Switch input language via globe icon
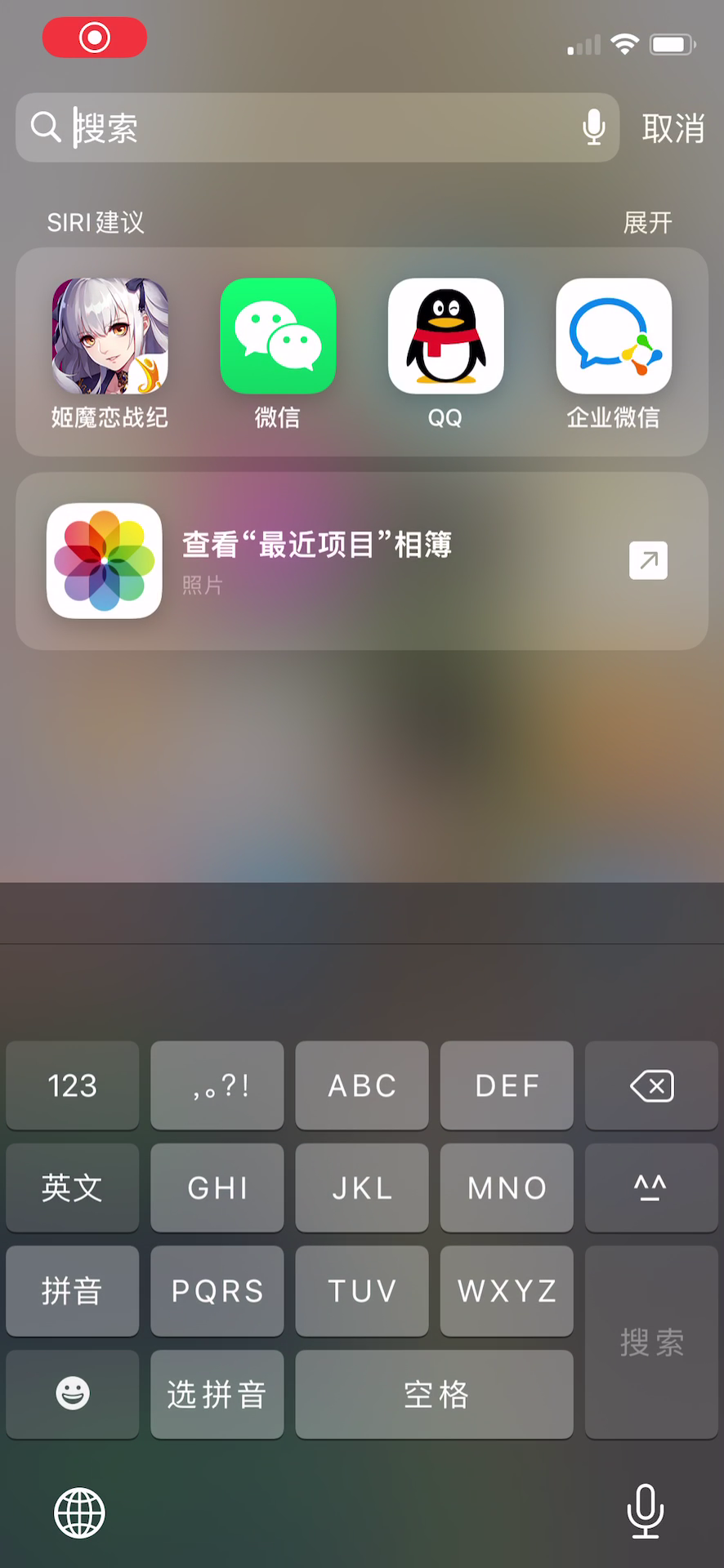724x1568 pixels. 79,1512
